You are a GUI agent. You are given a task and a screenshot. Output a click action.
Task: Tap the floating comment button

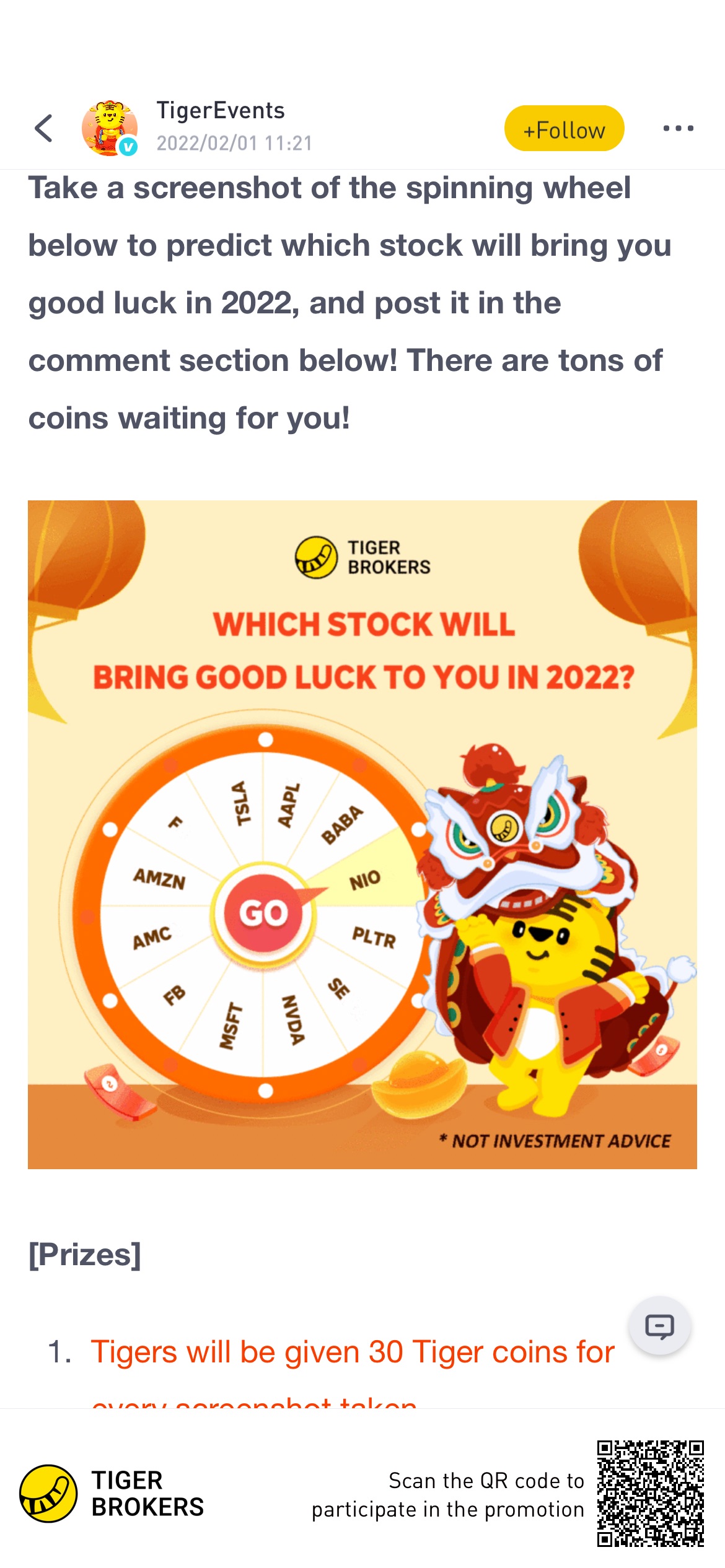(x=659, y=1326)
